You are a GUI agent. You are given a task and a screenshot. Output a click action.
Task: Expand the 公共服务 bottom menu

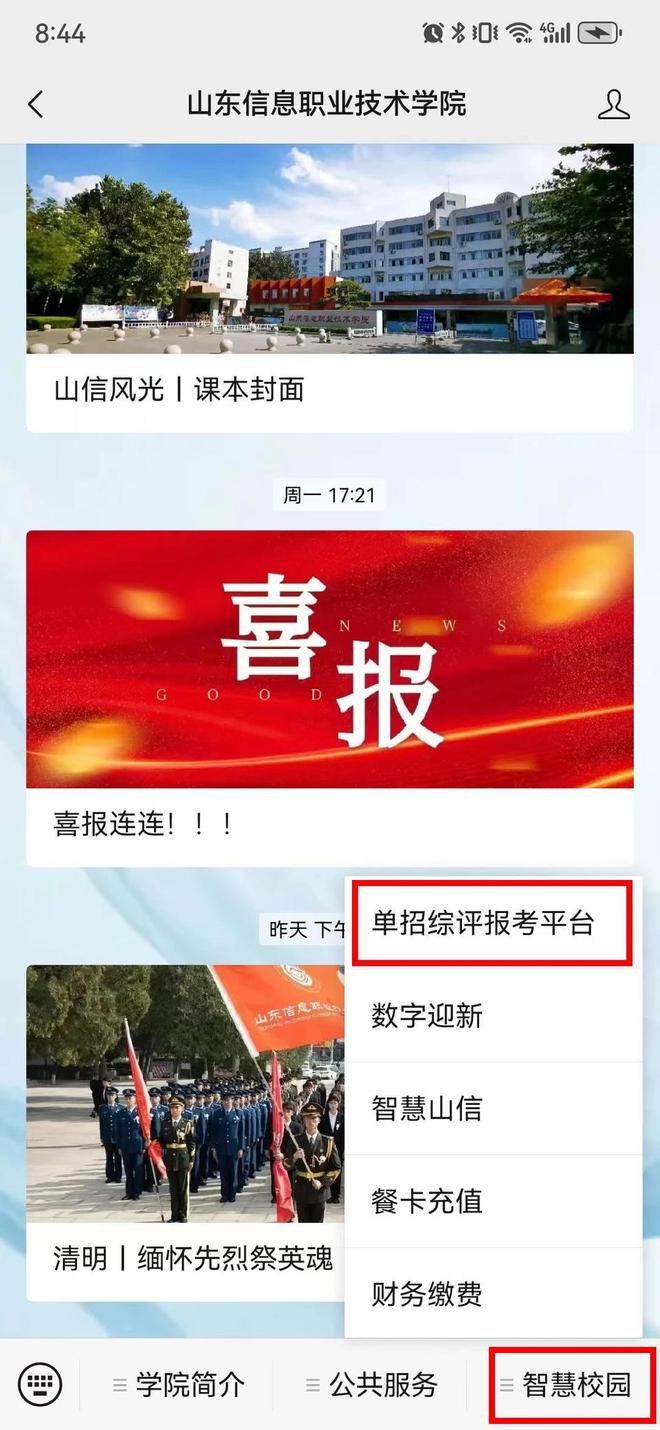[x=372, y=1385]
